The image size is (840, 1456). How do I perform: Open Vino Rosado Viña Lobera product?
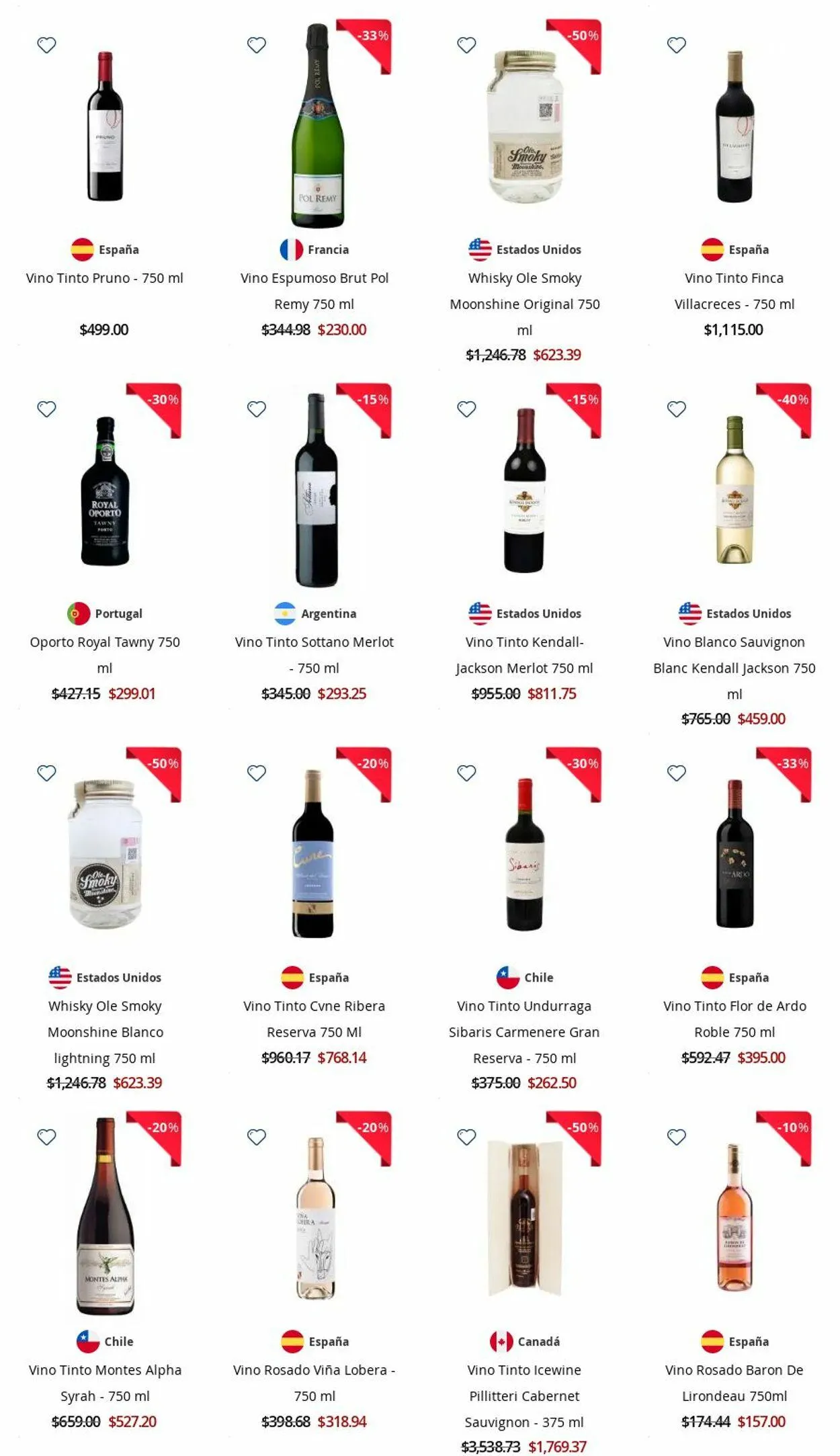(x=314, y=1382)
